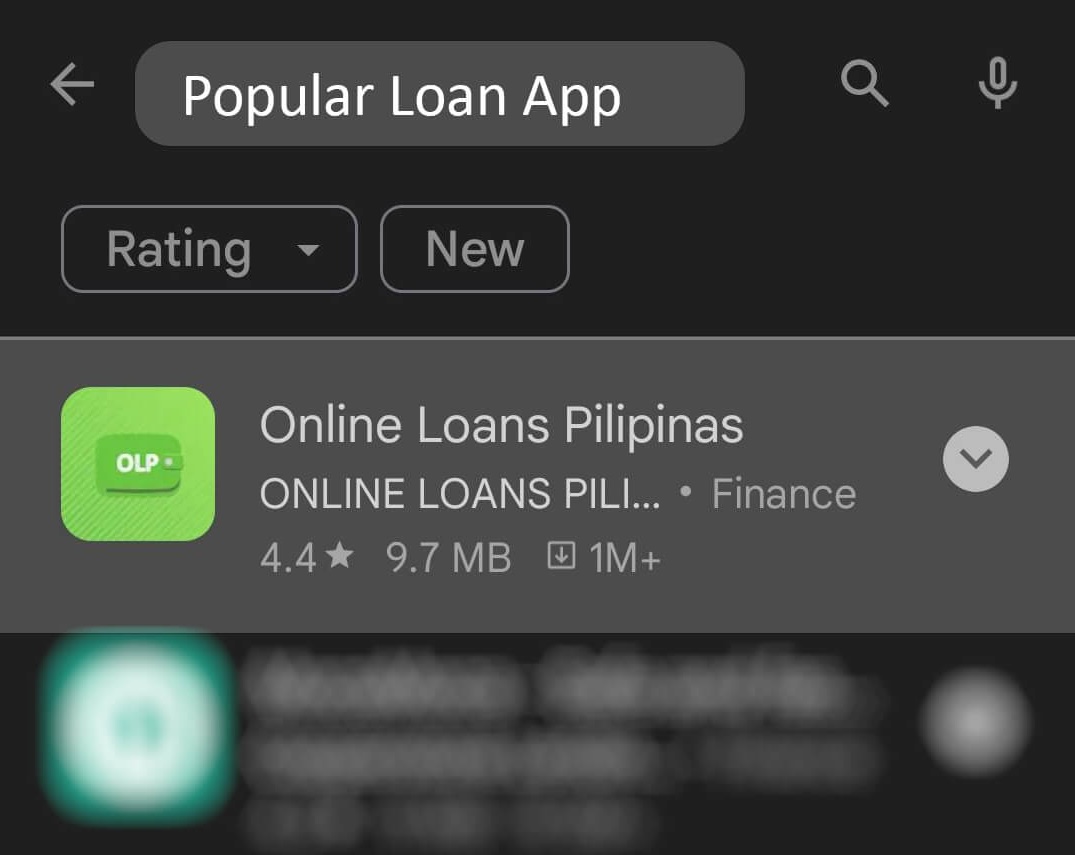The image size is (1075, 855).
Task: Go back using the arrow icon
Action: point(72,86)
